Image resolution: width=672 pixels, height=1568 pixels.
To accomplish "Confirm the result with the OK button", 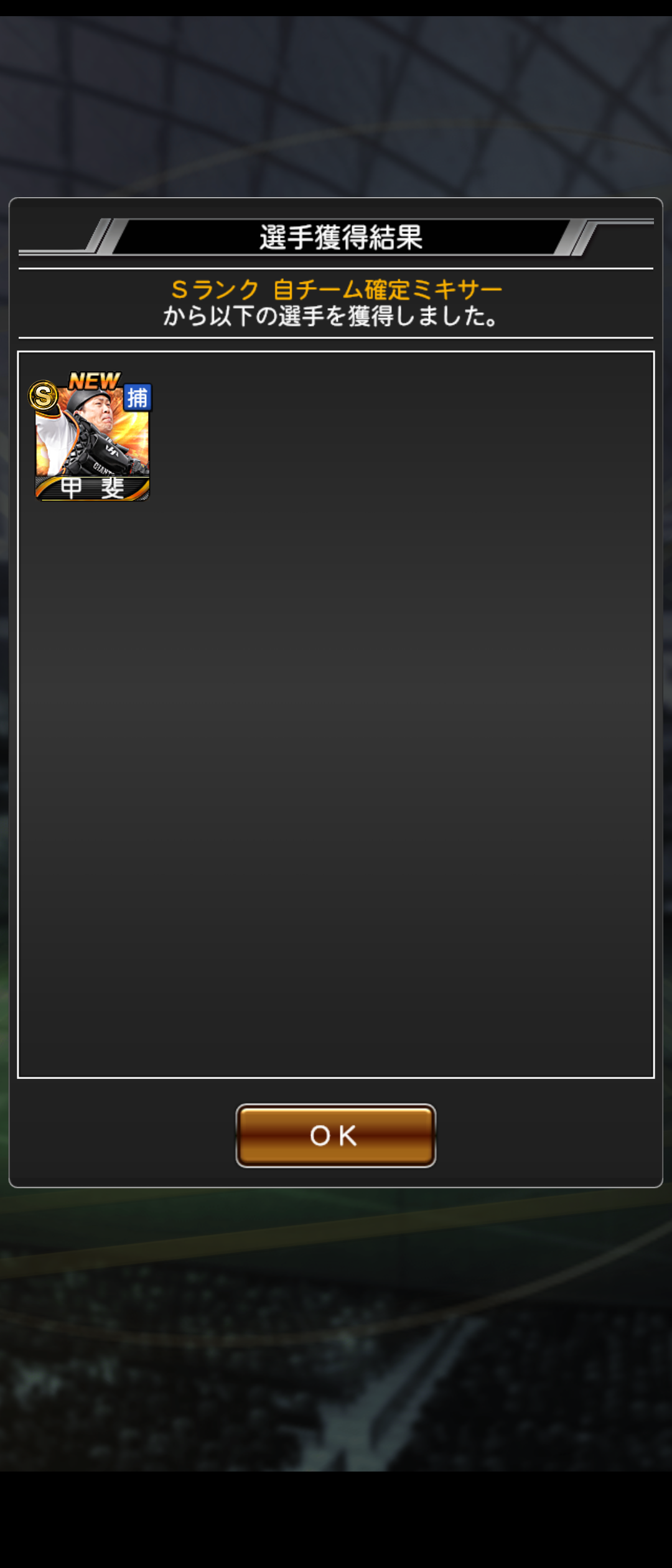I will (x=335, y=1135).
